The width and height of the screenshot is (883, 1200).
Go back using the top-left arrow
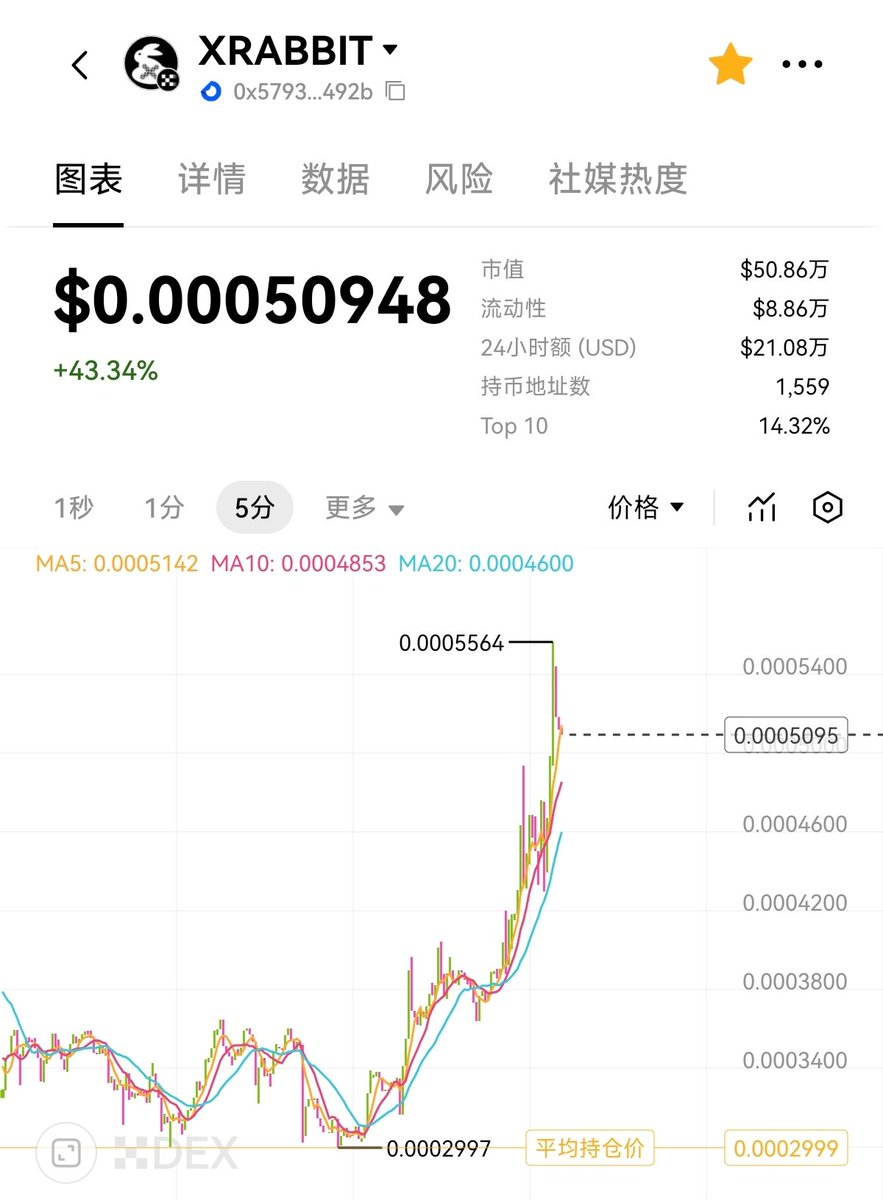point(80,66)
